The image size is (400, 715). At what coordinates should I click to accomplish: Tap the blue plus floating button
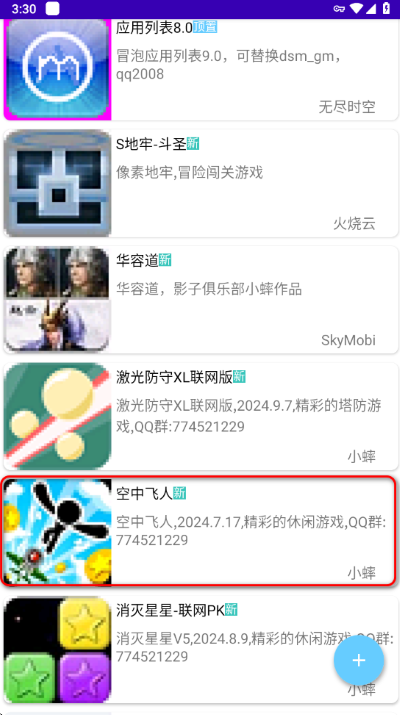coord(359,661)
